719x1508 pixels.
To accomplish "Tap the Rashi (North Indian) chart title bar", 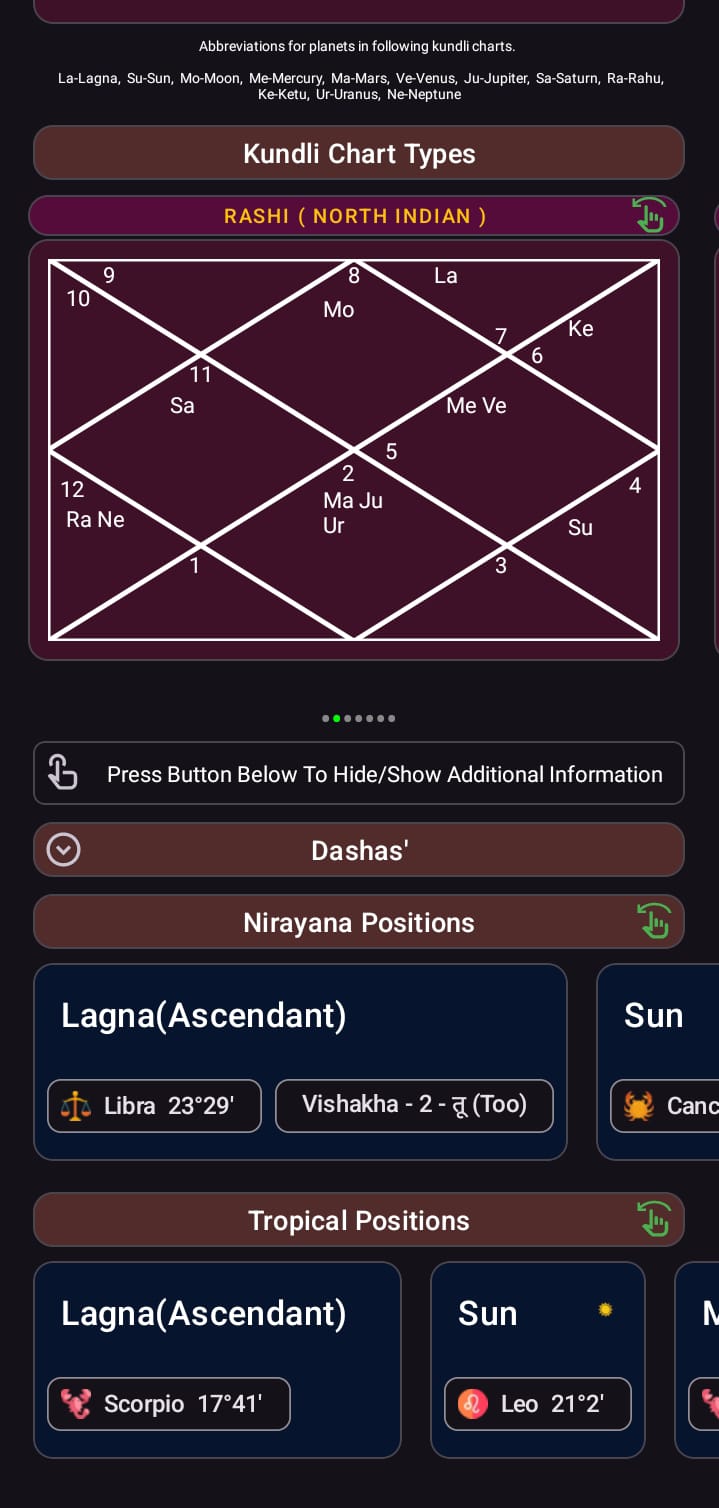I will point(354,216).
